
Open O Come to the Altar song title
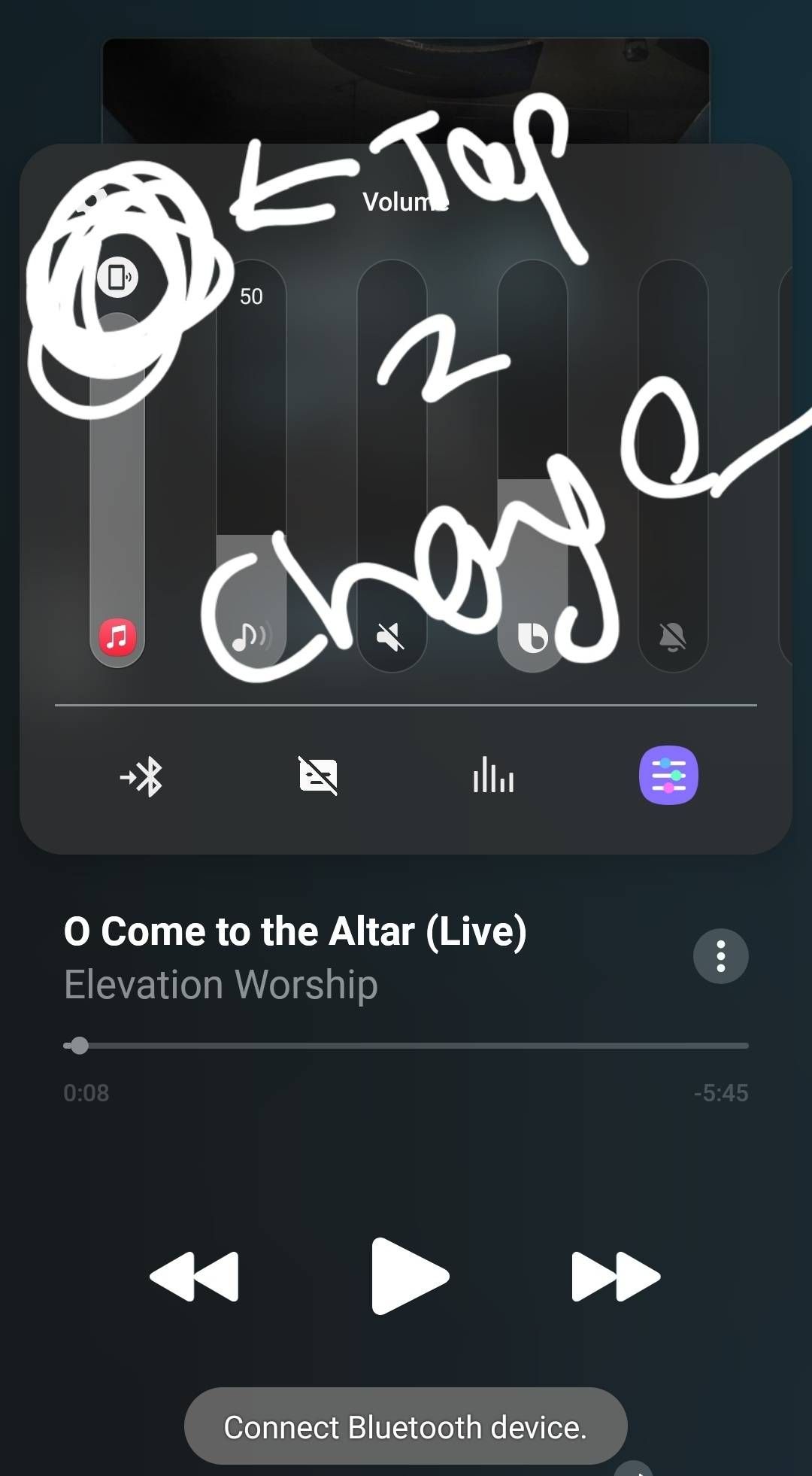click(x=297, y=931)
